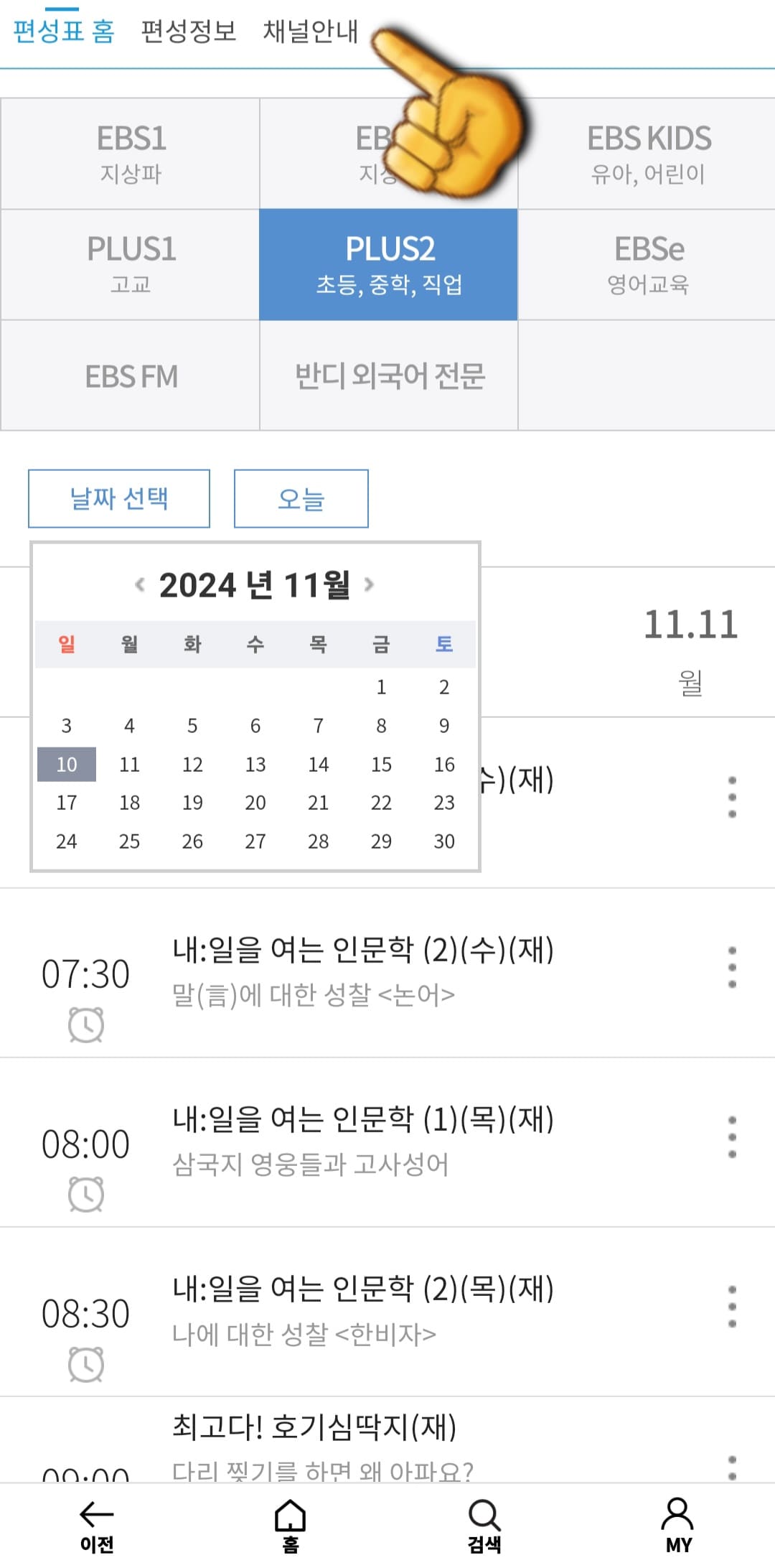Switch to the 편성정보 tab
This screenshot has height=1568, width=775.
point(188,32)
